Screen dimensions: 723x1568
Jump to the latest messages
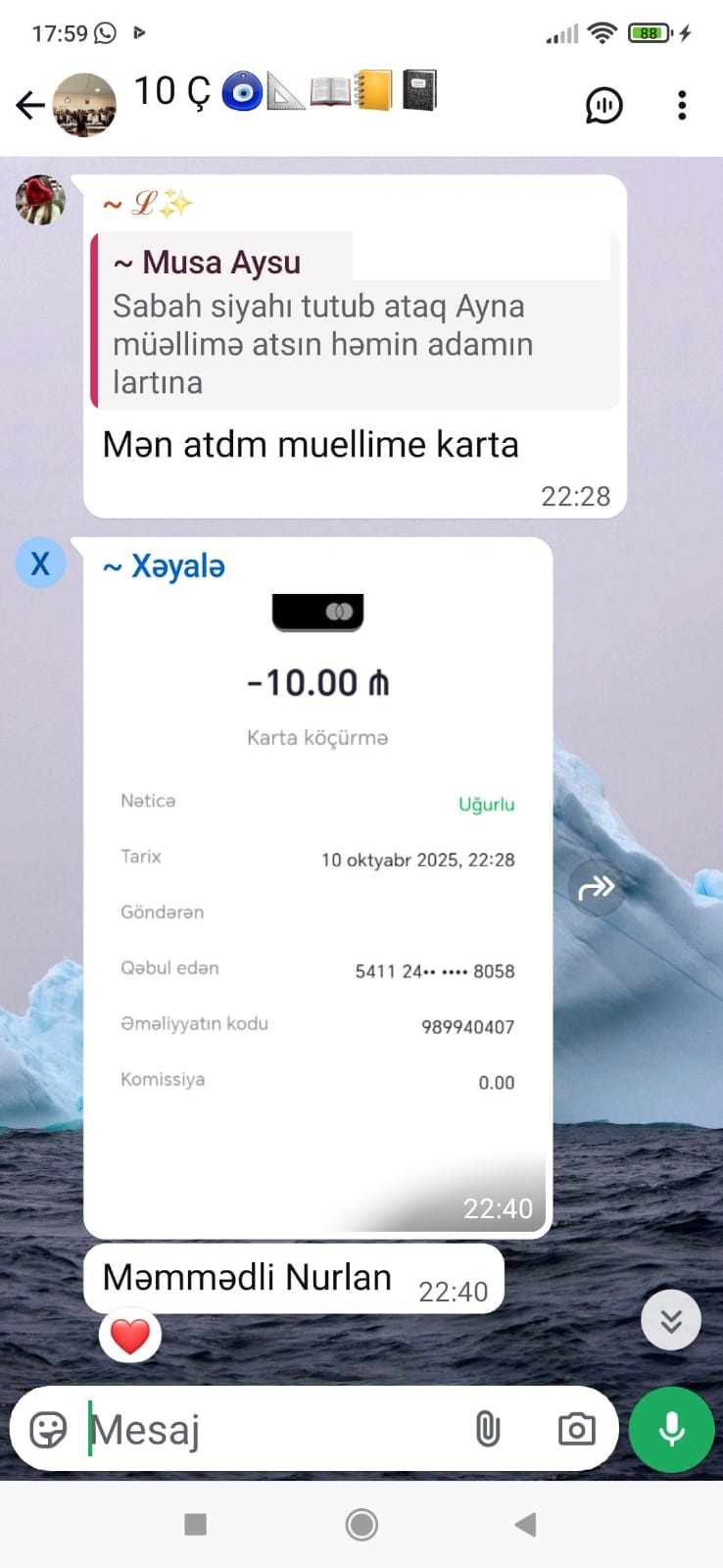point(670,1321)
